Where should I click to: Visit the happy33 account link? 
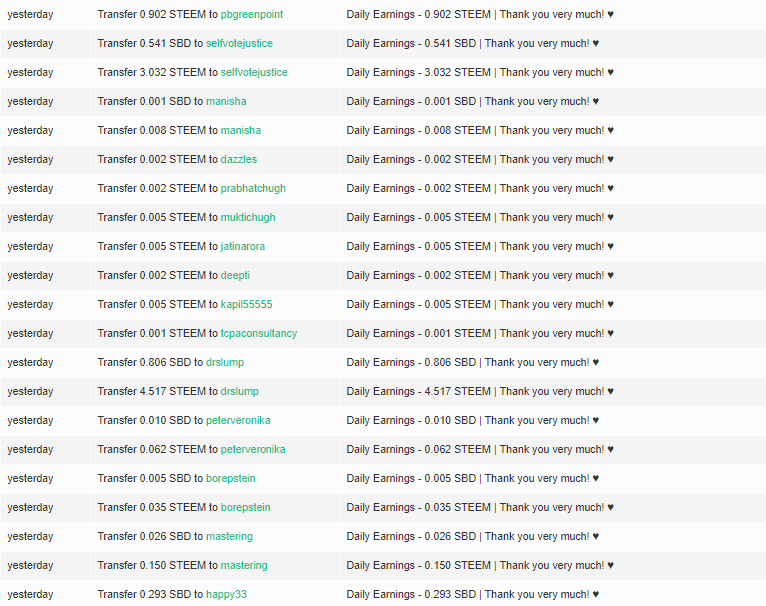(x=226, y=594)
